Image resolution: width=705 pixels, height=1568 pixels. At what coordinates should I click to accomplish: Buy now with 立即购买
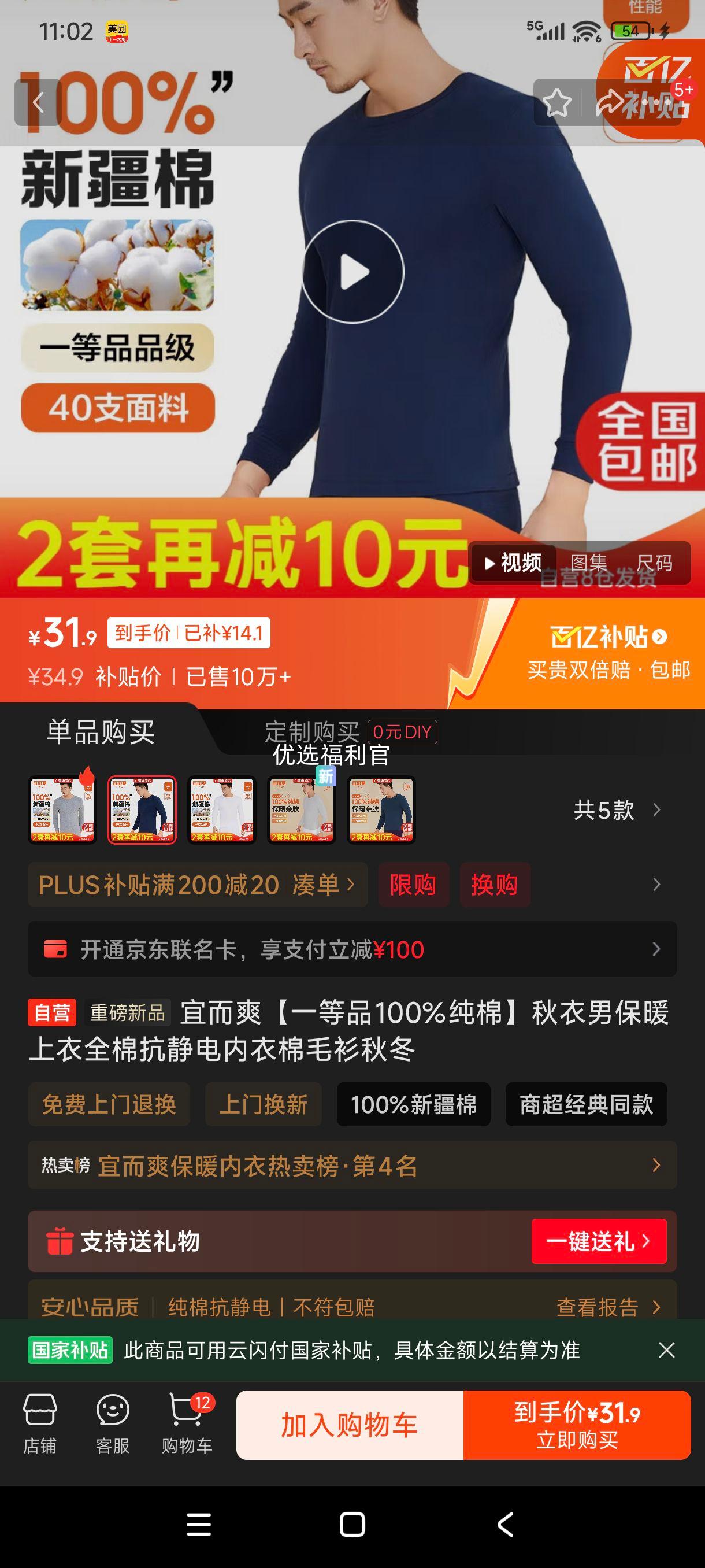577,1425
